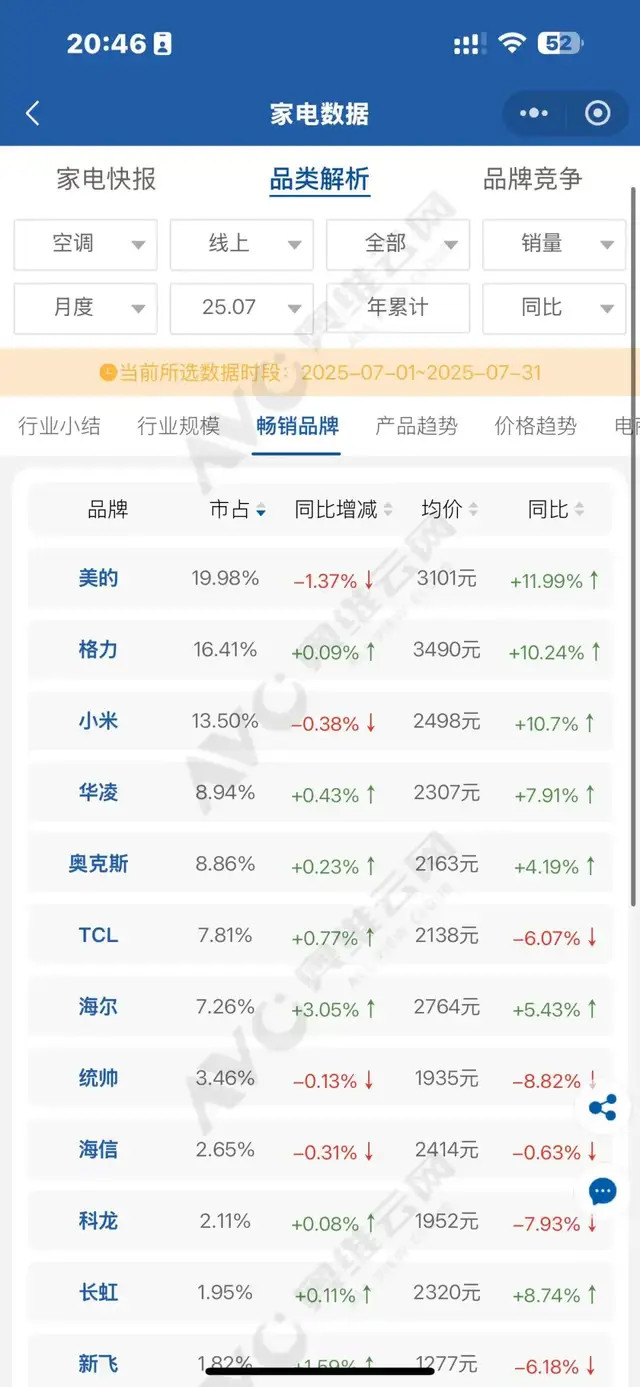Open the mini program more-options menu
This screenshot has width=640, height=1387.
534,113
